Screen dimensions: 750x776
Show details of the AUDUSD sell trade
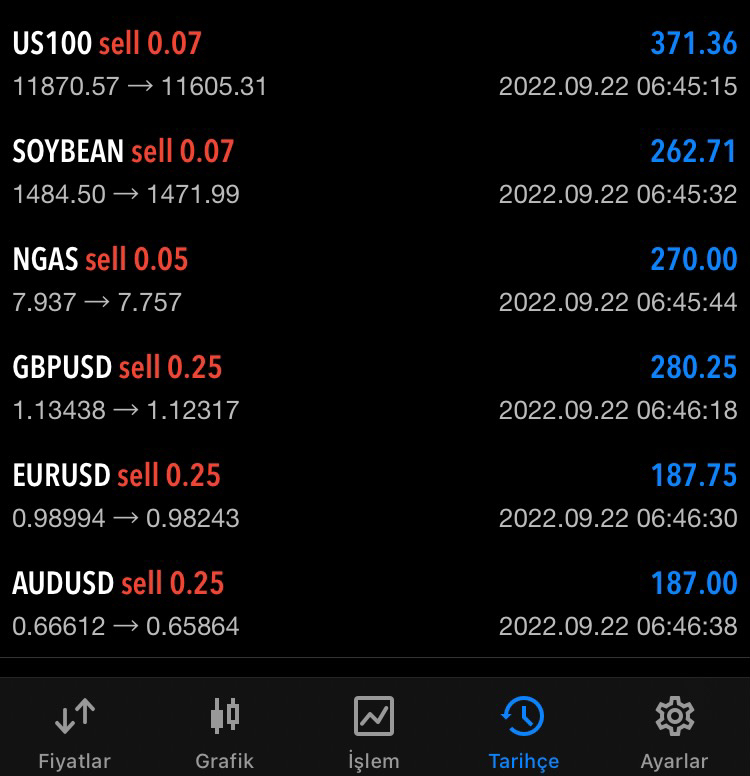[375, 604]
